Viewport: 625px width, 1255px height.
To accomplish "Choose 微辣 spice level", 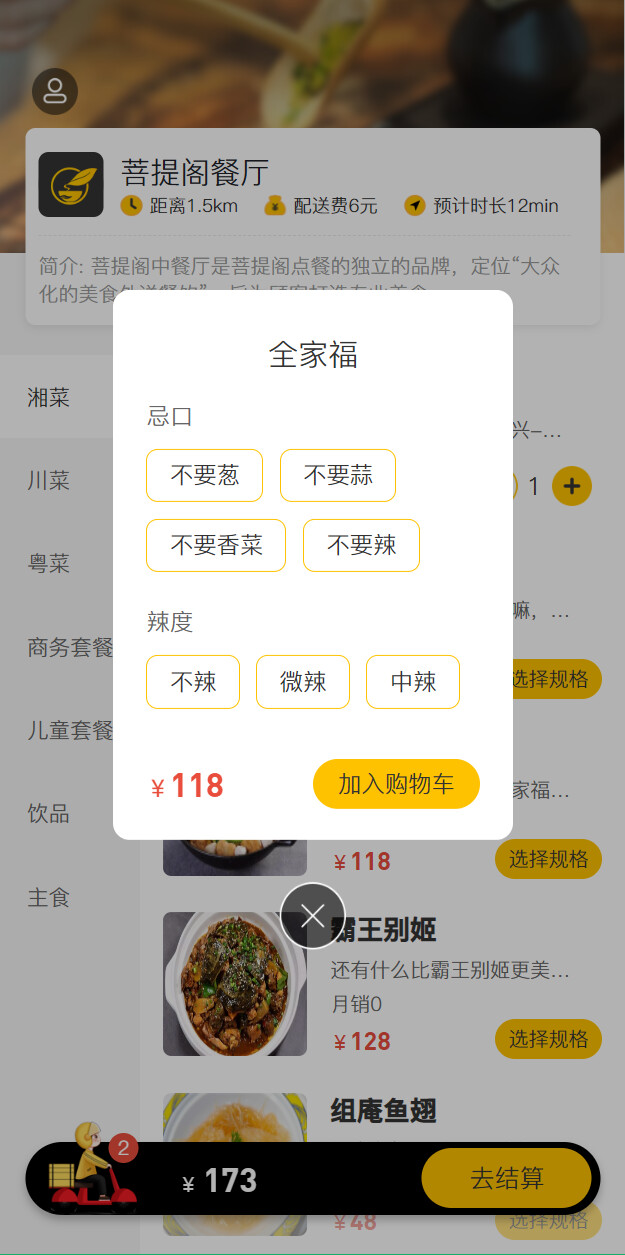I will click(303, 682).
